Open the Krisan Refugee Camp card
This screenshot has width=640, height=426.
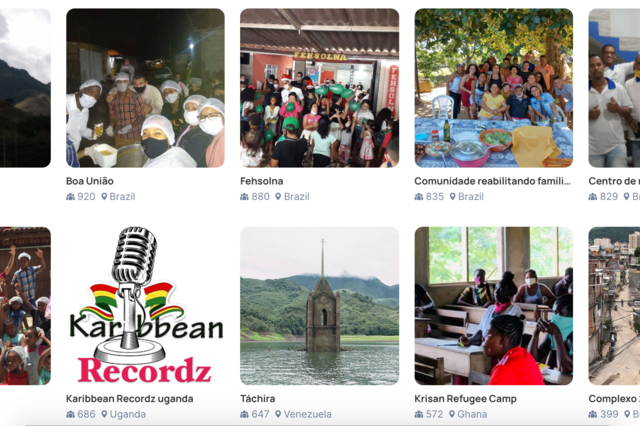tap(493, 306)
